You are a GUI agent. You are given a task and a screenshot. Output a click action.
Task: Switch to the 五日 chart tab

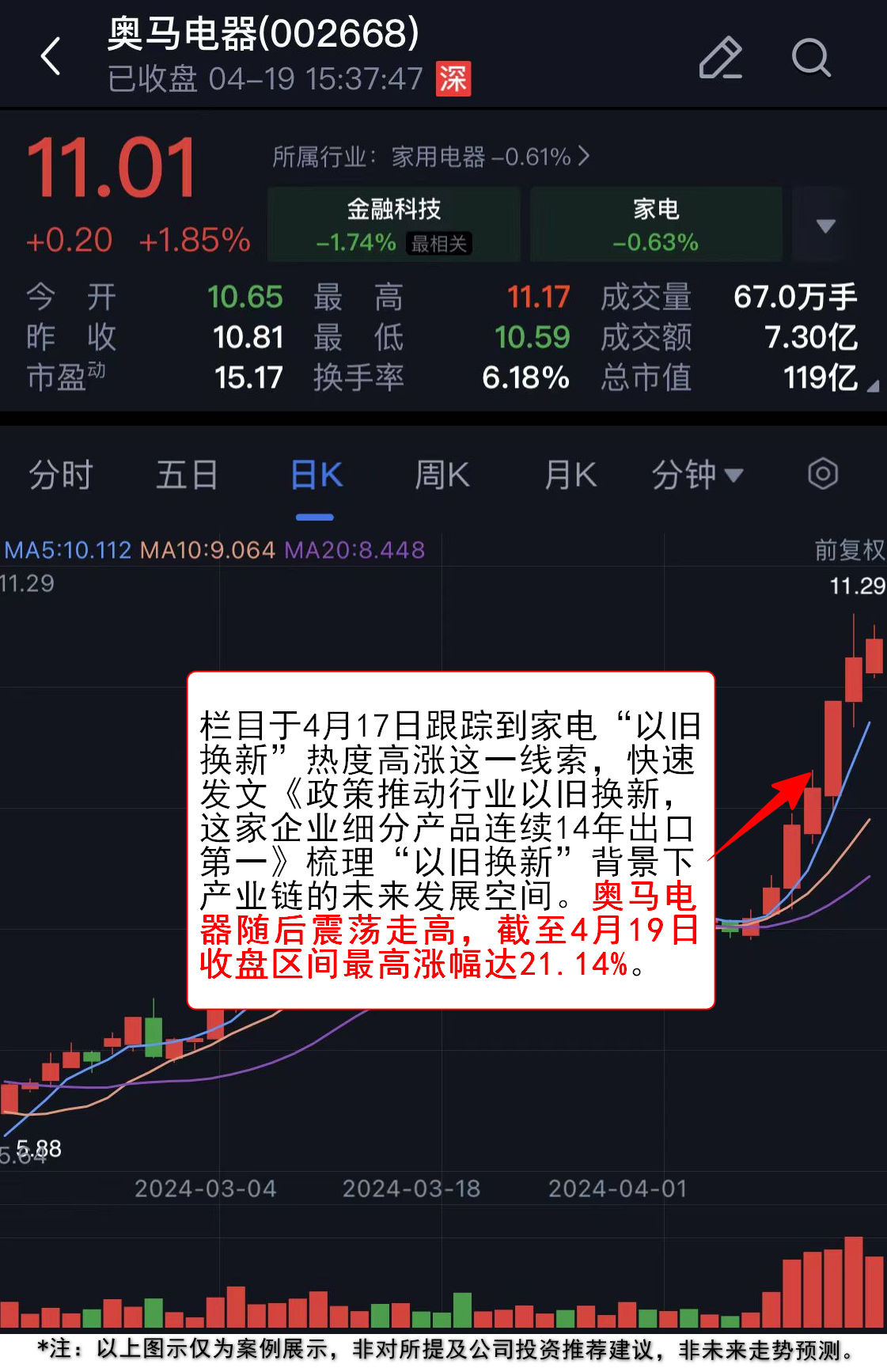pyautogui.click(x=187, y=476)
